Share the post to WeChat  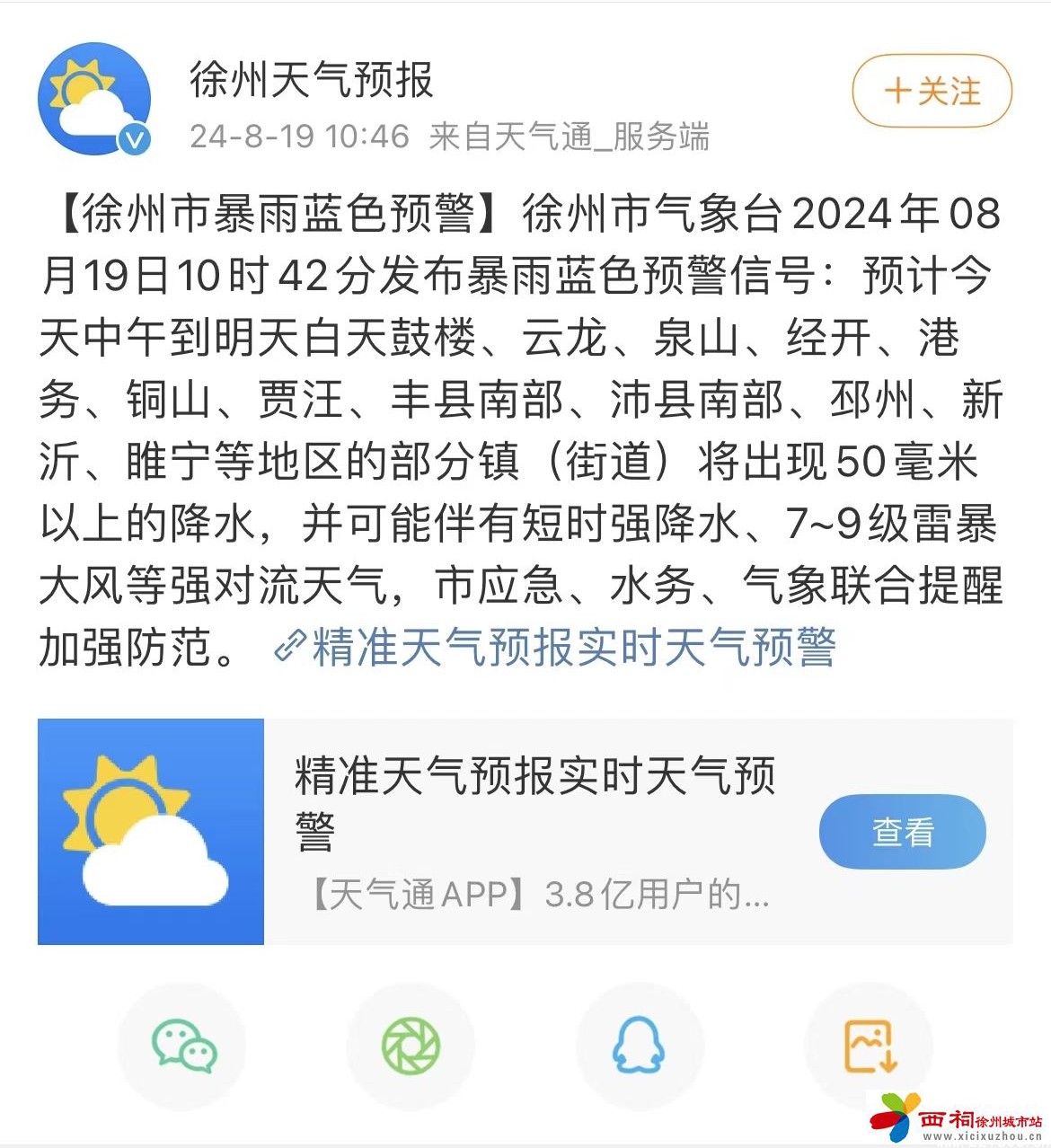coord(182,1045)
